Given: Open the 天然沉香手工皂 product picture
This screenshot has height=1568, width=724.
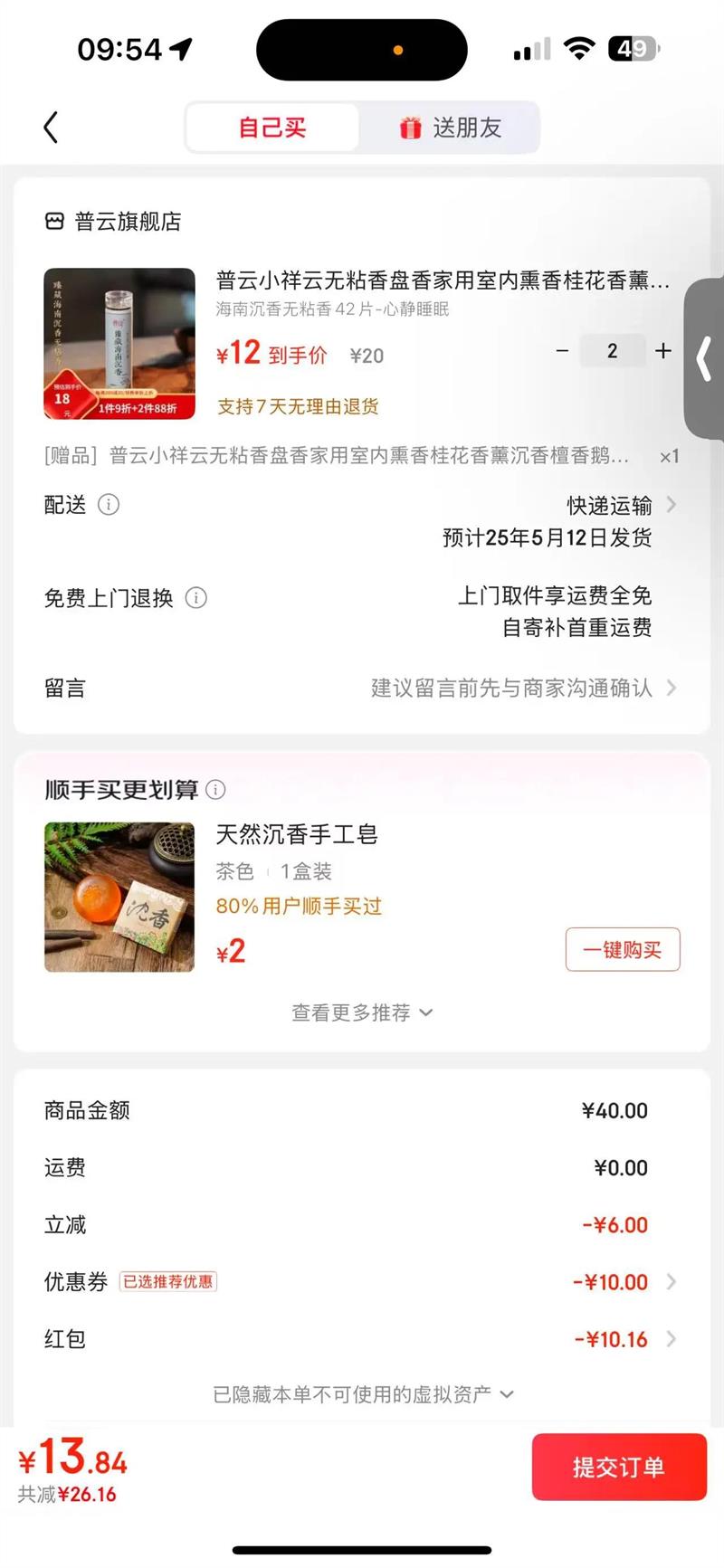Looking at the screenshot, I should click(x=119, y=897).
